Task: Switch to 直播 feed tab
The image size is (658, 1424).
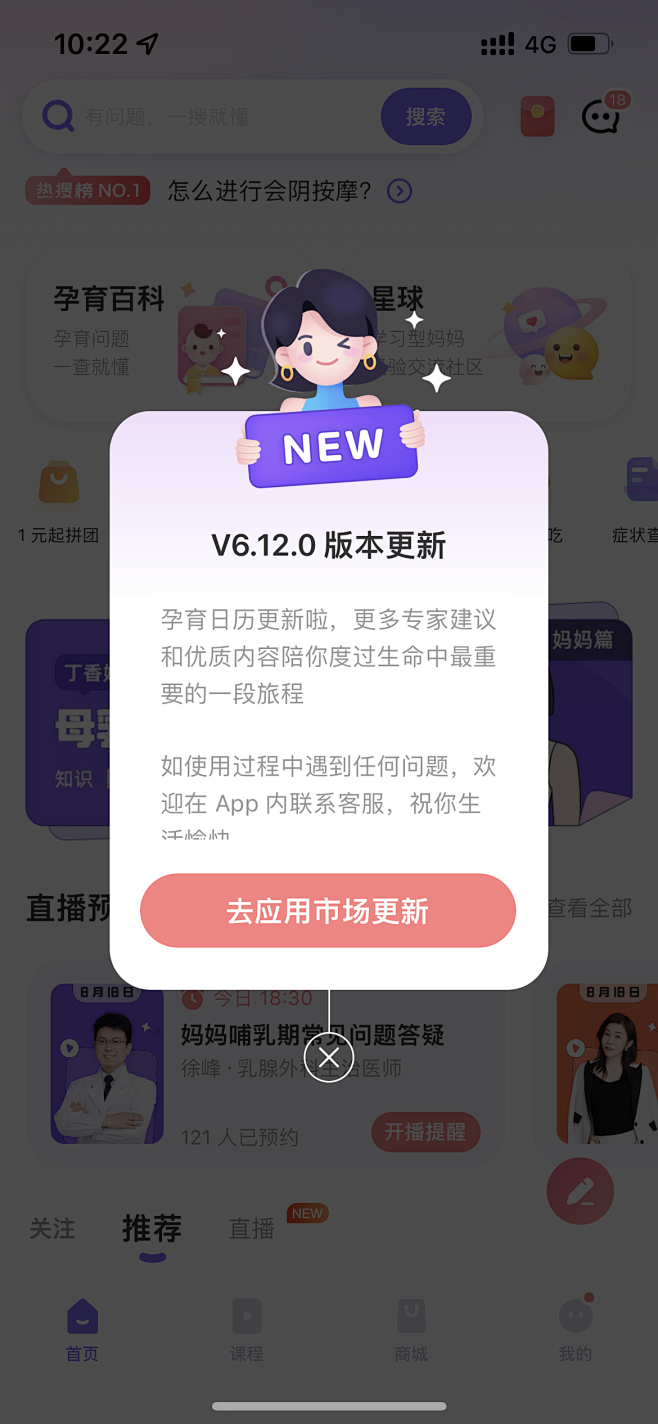Action: tap(251, 1228)
